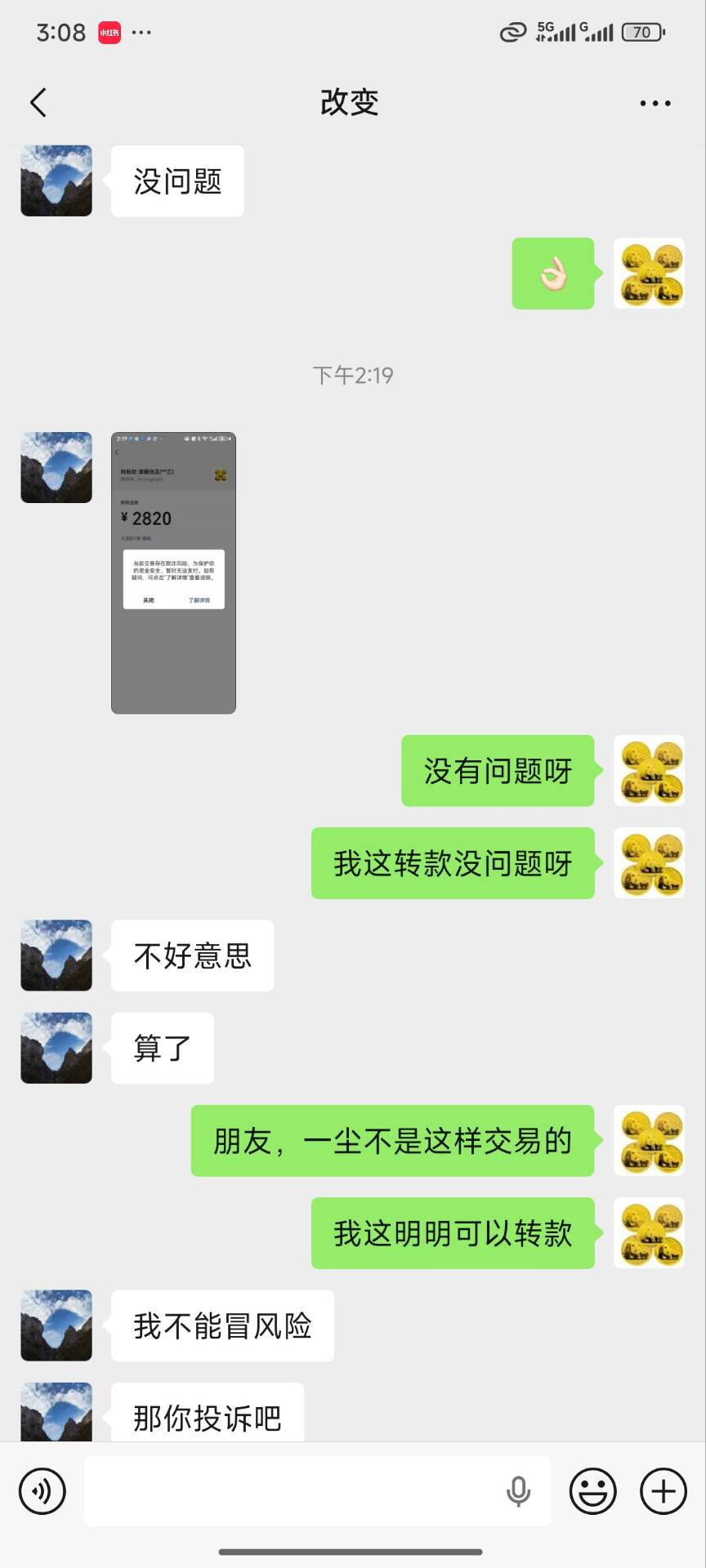Open the ¥2820 transfer screenshot image
The width and height of the screenshot is (706, 1568).
(x=173, y=572)
